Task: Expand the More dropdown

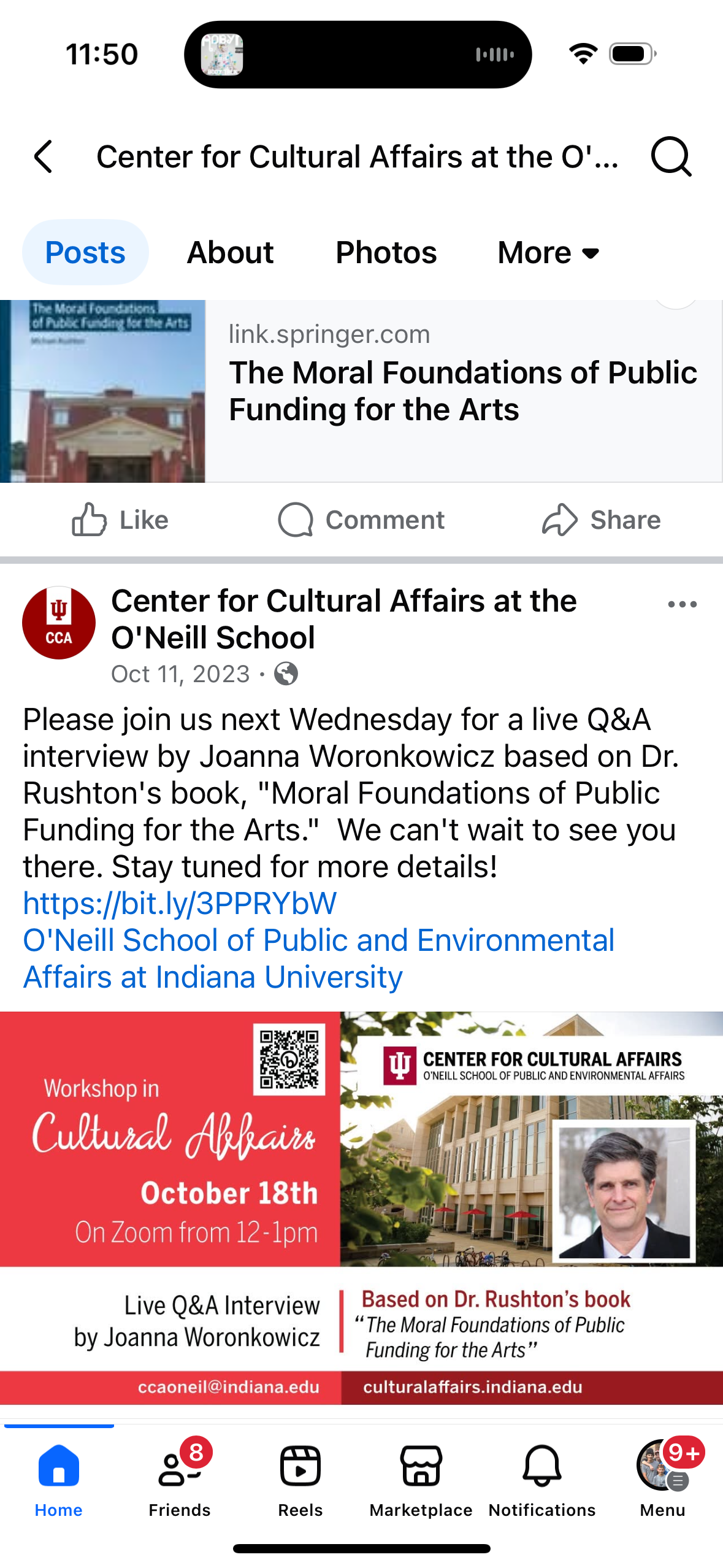Action: point(548,253)
